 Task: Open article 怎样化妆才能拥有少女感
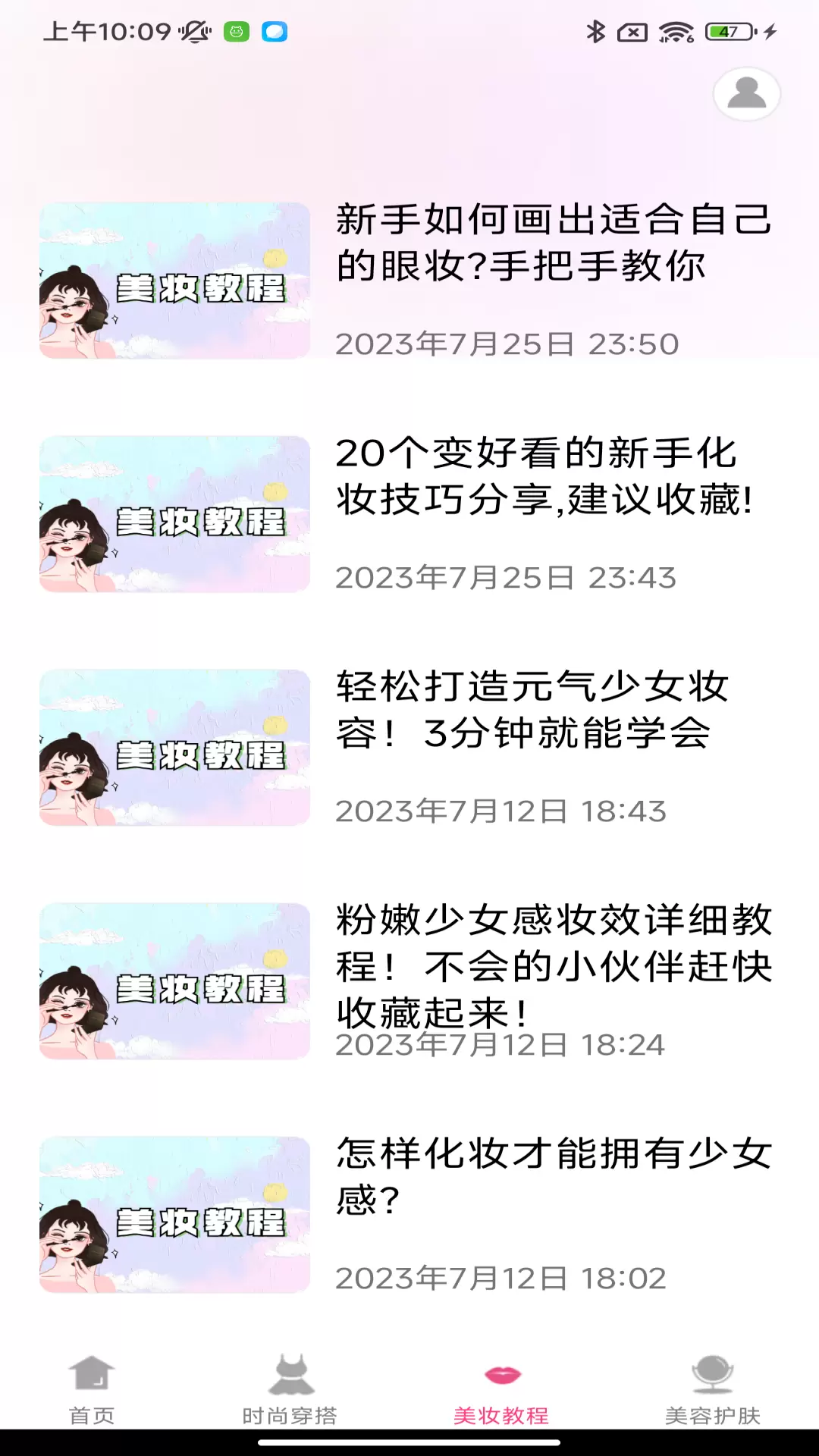409,1215
